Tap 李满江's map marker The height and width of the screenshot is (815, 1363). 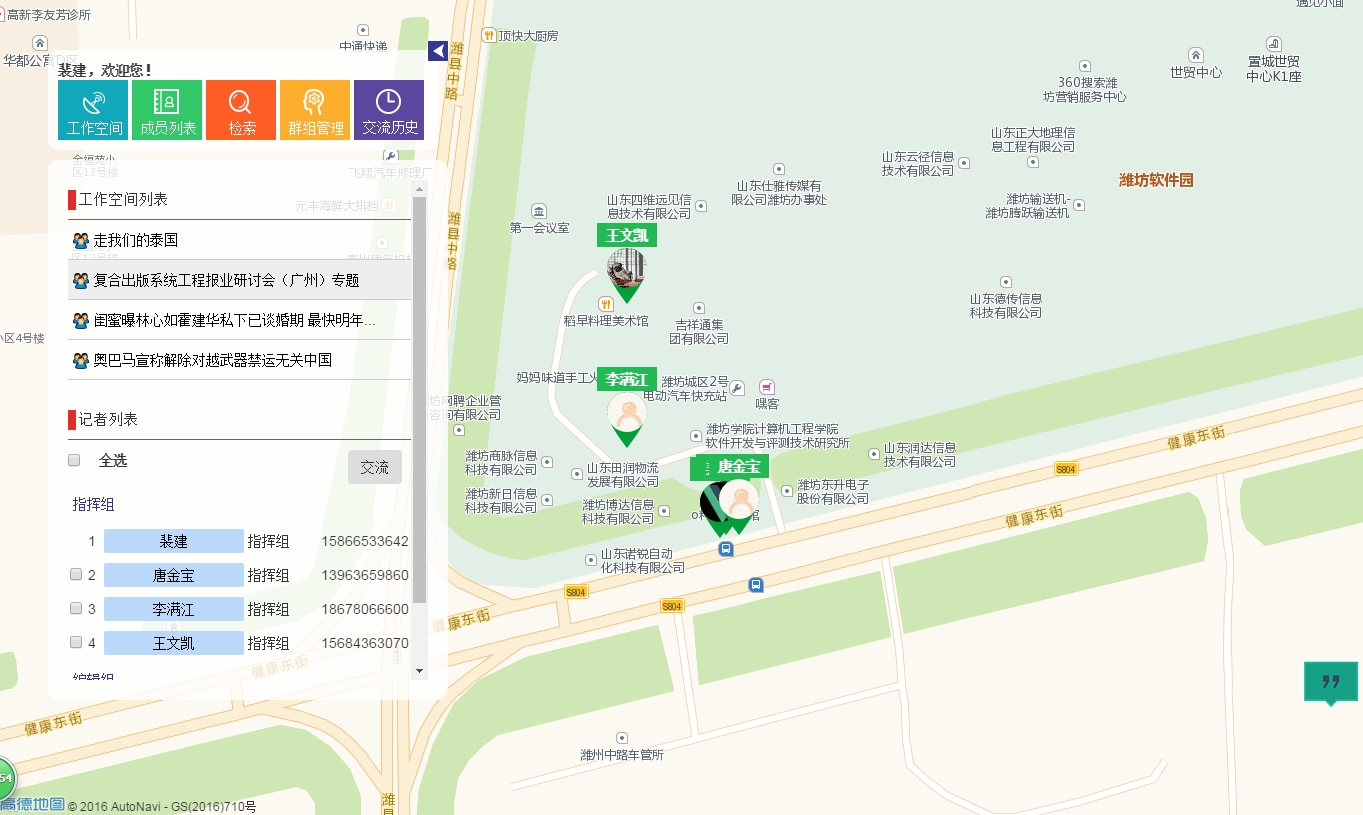pos(627,416)
